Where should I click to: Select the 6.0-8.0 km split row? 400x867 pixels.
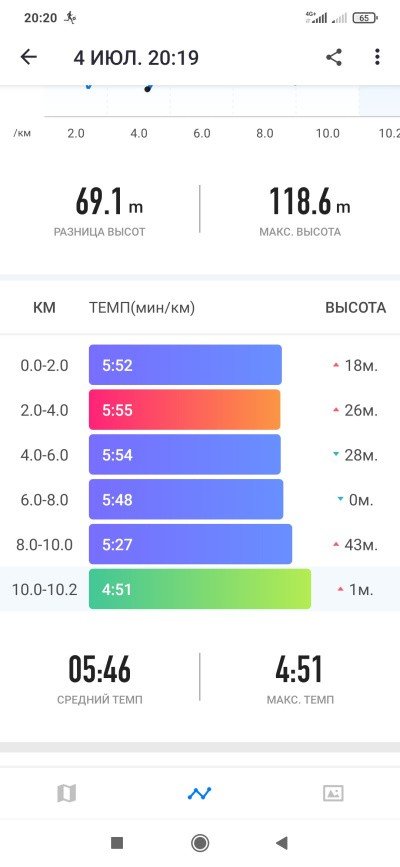(200, 499)
